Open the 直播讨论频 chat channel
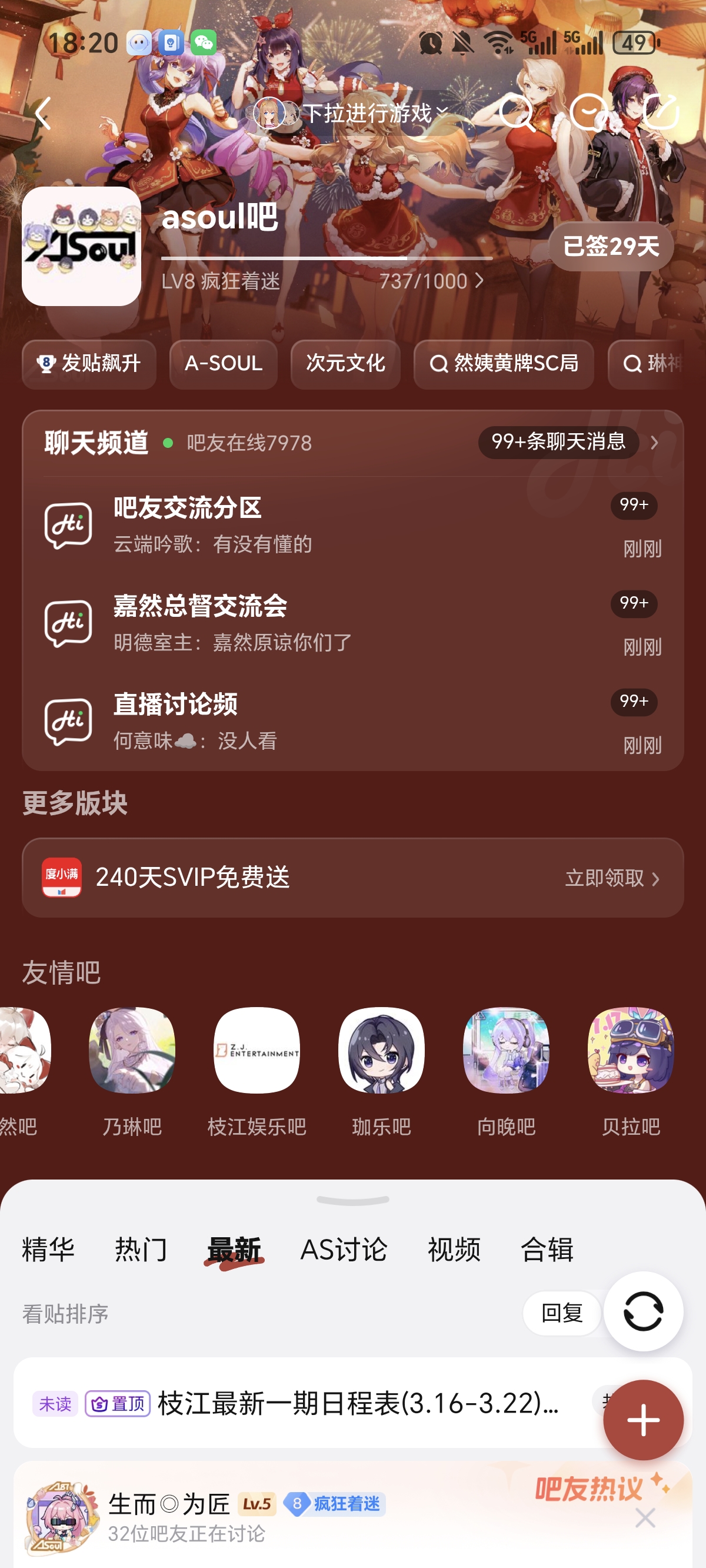Viewport: 706px width, 1568px height. point(353,721)
